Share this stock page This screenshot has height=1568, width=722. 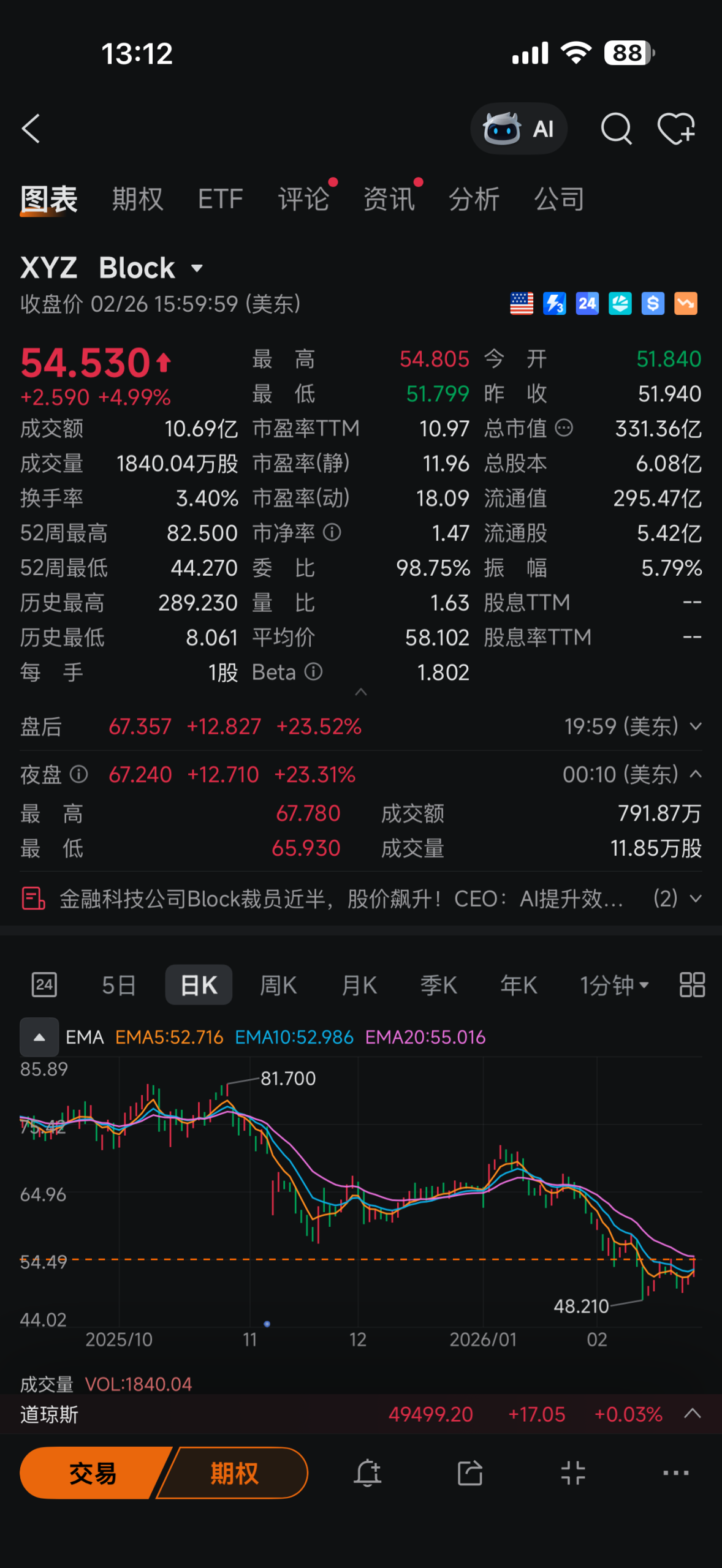coord(470,1473)
